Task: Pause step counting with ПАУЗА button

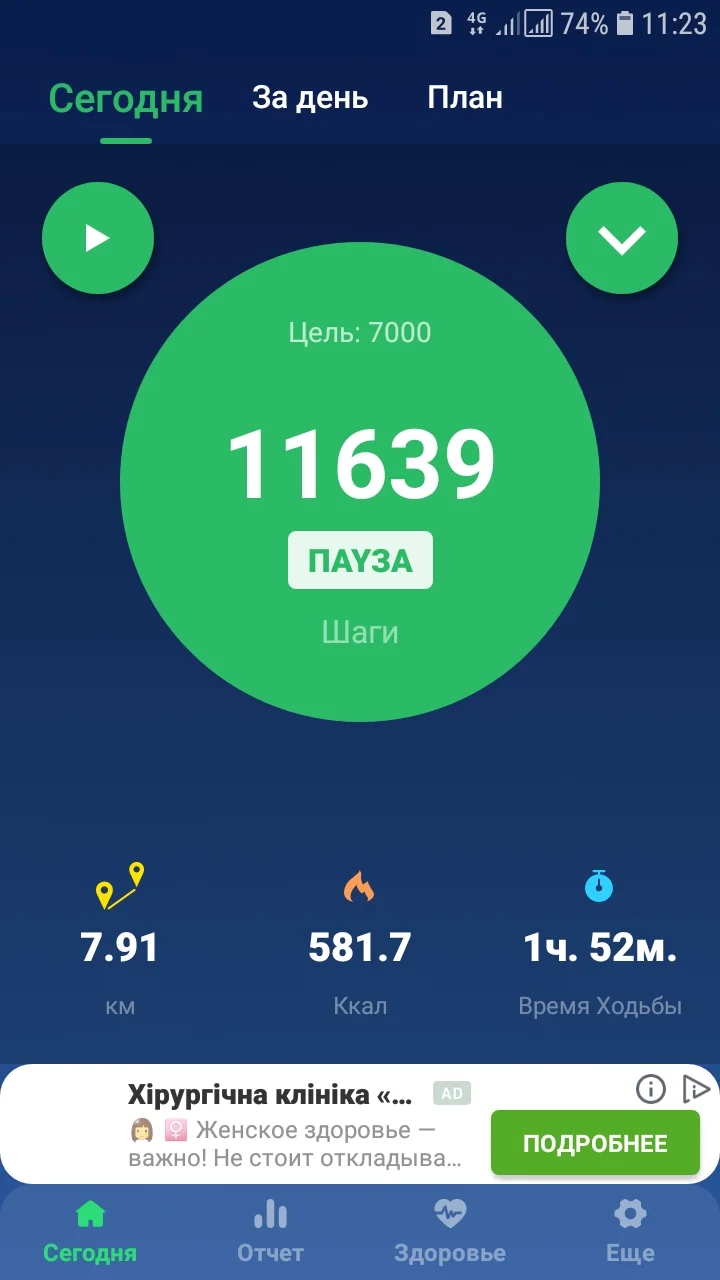Action: click(360, 559)
